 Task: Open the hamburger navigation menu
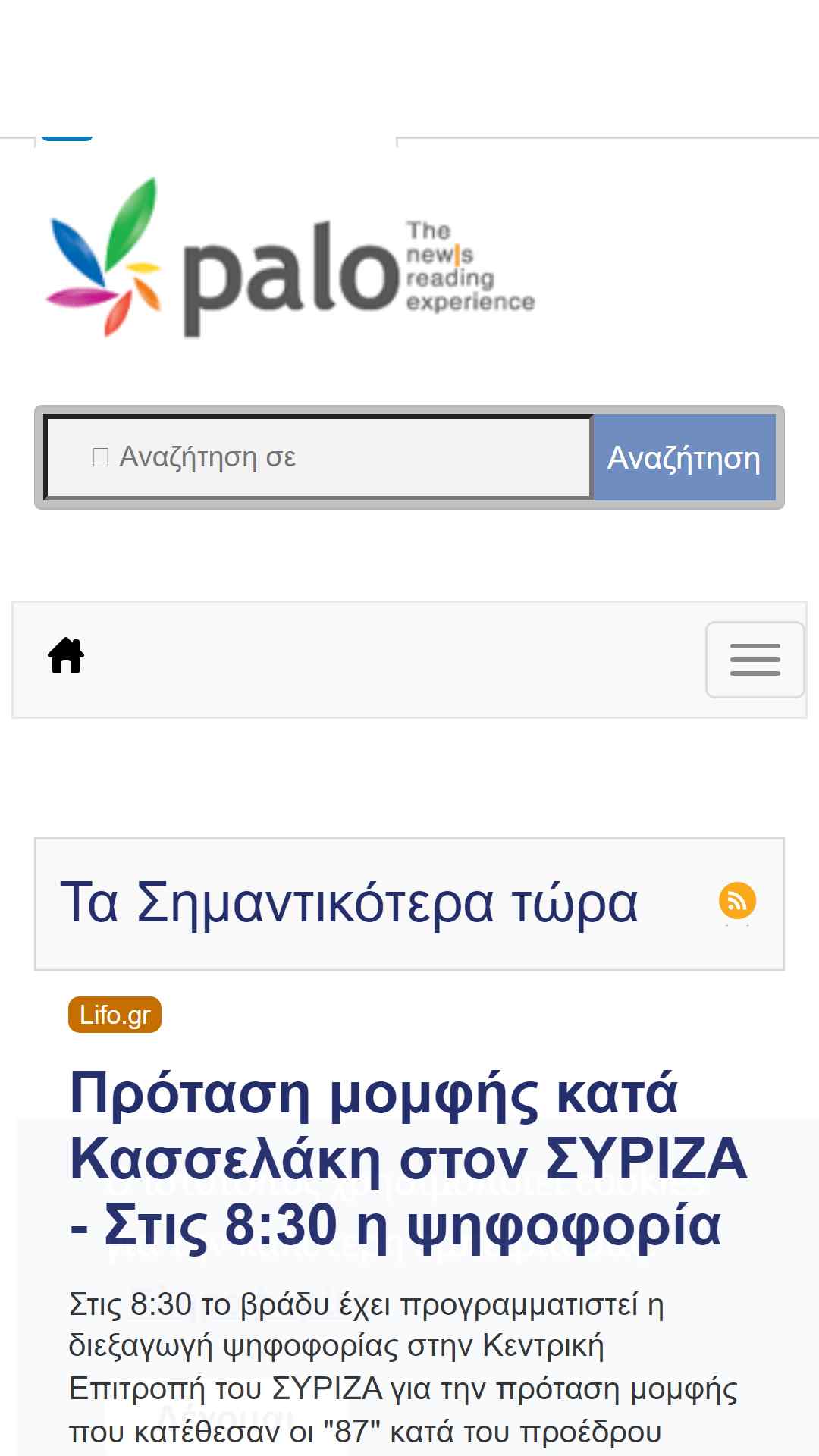pos(755,660)
